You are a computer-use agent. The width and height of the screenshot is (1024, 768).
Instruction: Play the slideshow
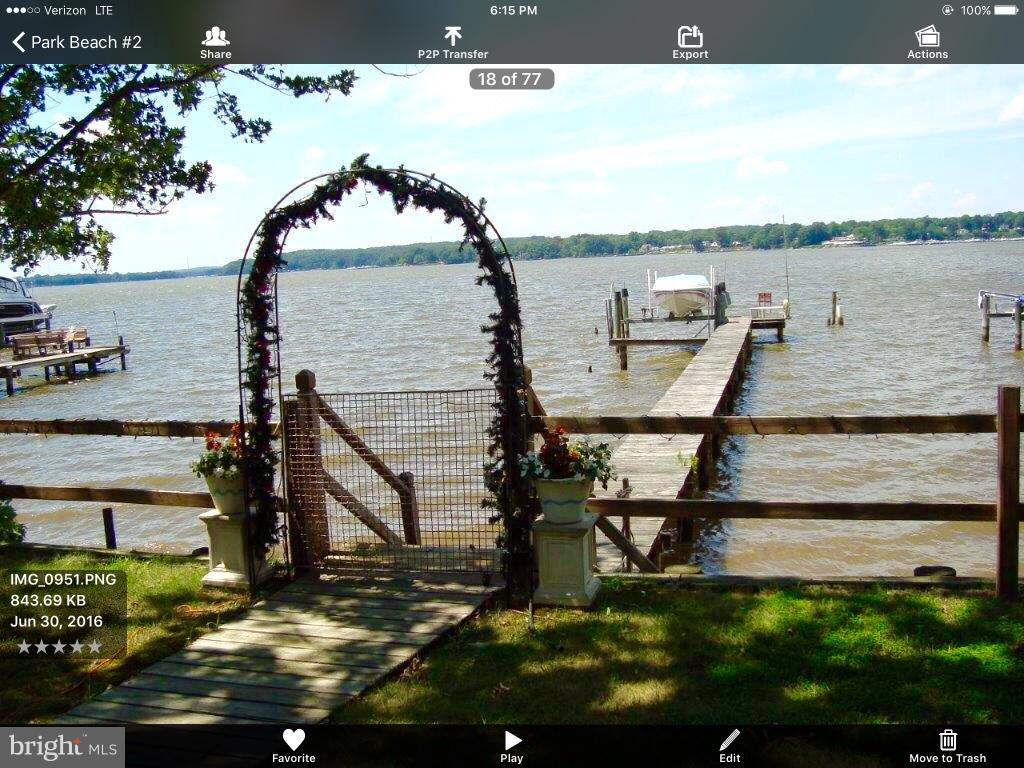(x=512, y=745)
